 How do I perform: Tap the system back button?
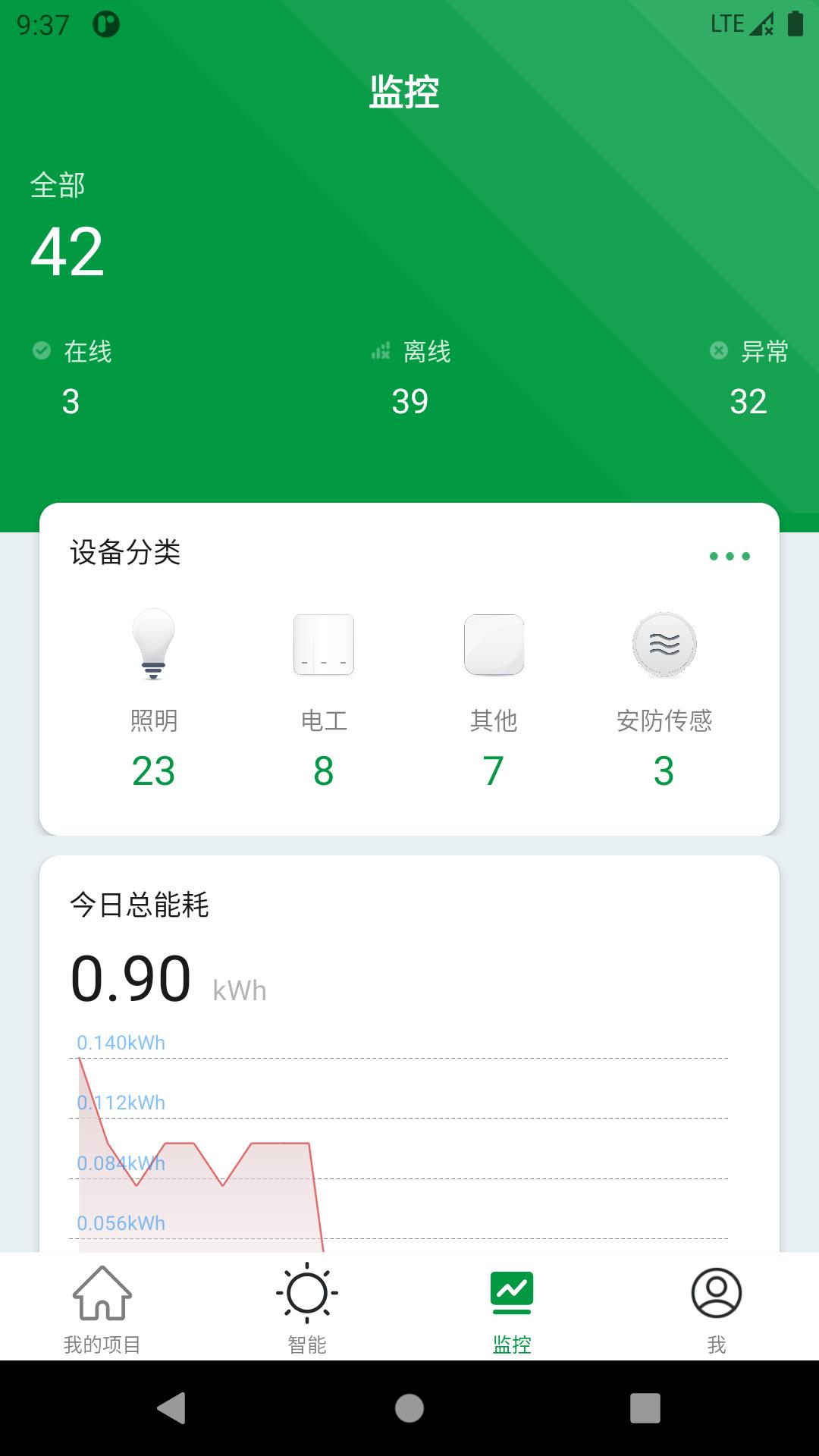tap(173, 1408)
